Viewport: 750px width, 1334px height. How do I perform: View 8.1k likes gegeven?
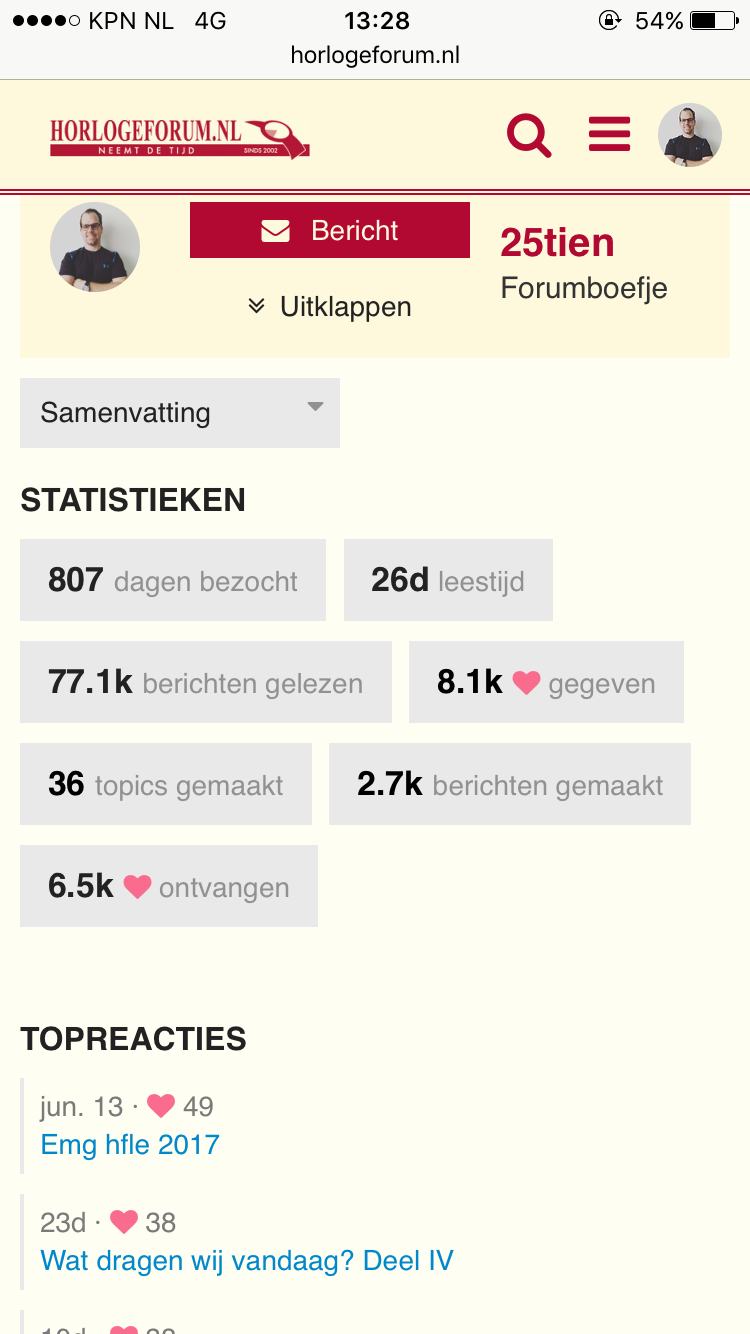546,682
